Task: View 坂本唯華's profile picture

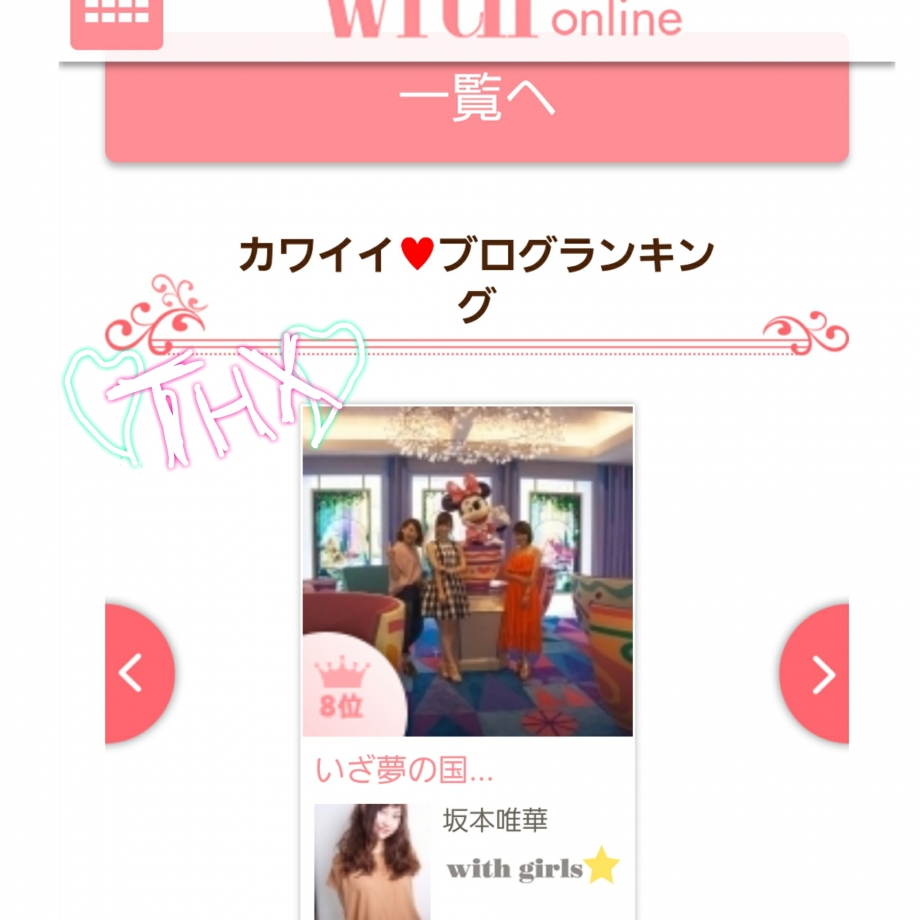Action: [372, 862]
